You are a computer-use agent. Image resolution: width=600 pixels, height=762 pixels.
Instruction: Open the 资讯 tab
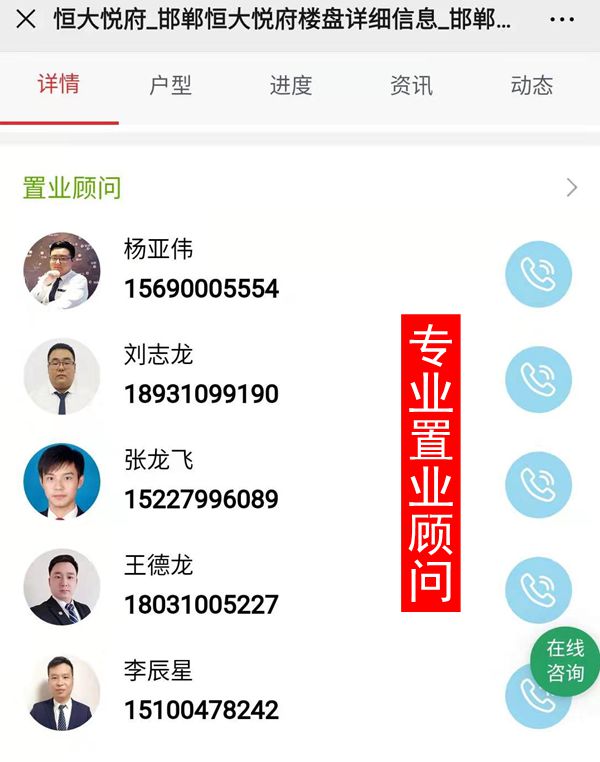click(x=411, y=85)
